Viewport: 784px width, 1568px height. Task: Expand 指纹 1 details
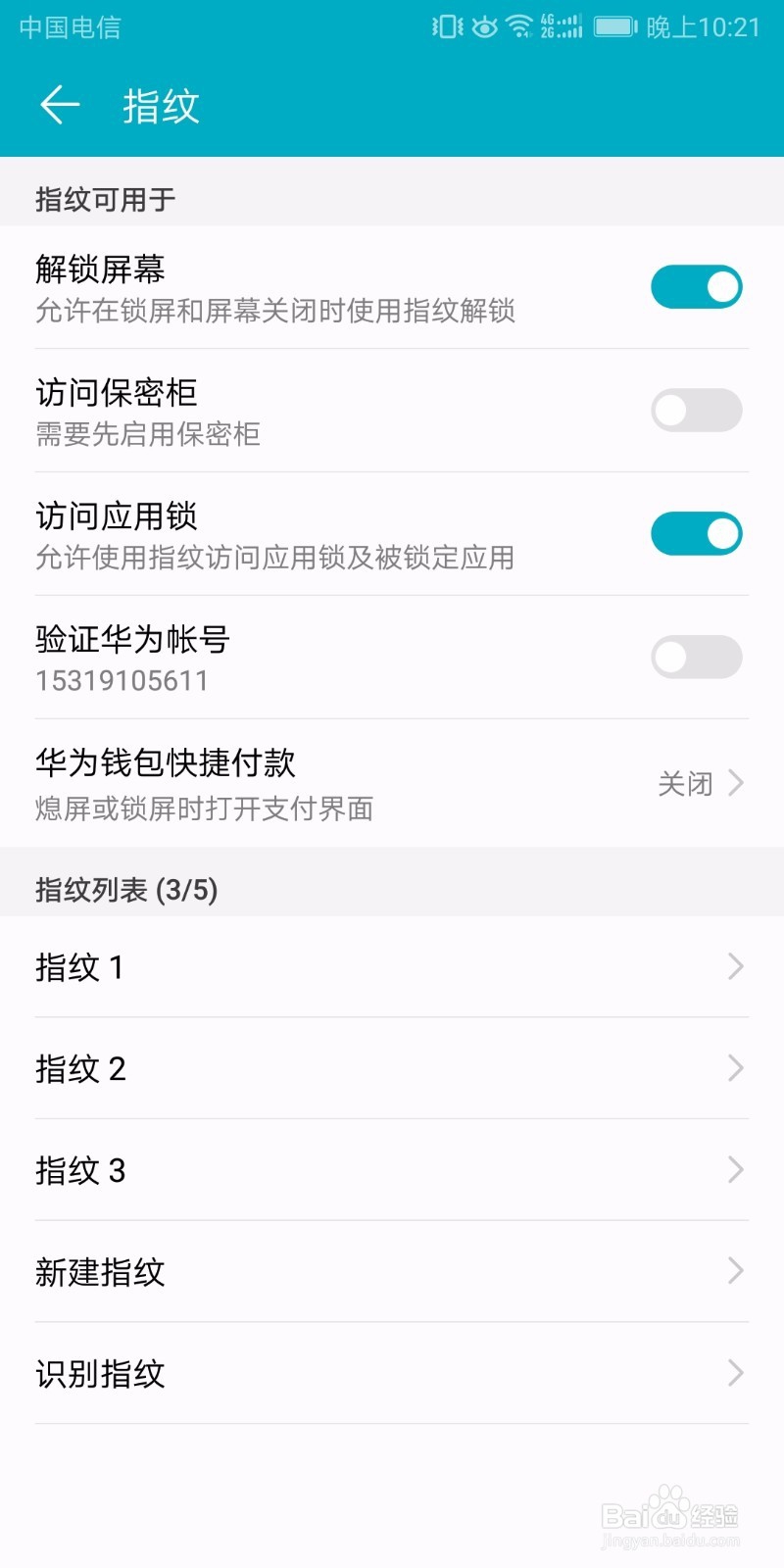coord(392,967)
